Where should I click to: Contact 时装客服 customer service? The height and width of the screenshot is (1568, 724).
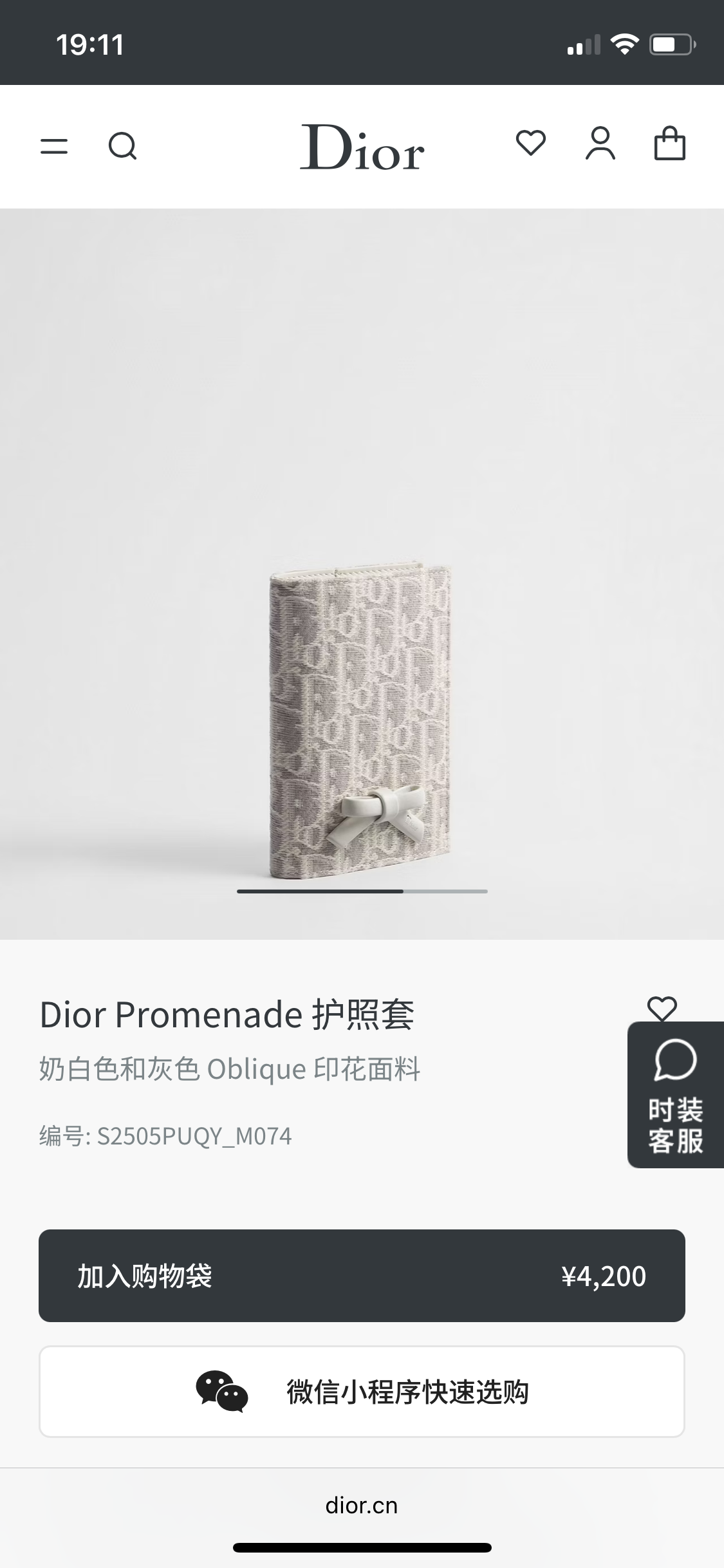coord(676,1095)
